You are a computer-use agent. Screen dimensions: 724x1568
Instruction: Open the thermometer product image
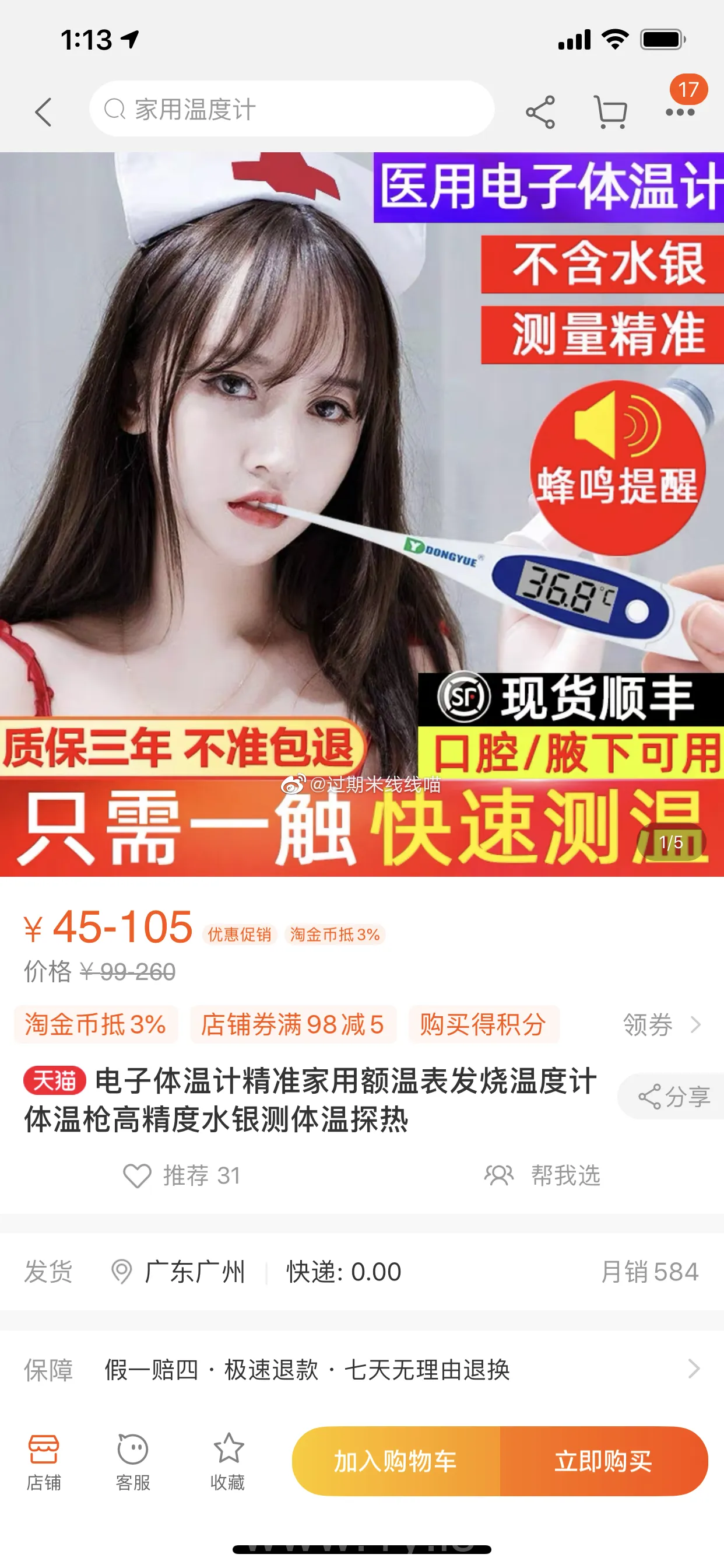361,514
